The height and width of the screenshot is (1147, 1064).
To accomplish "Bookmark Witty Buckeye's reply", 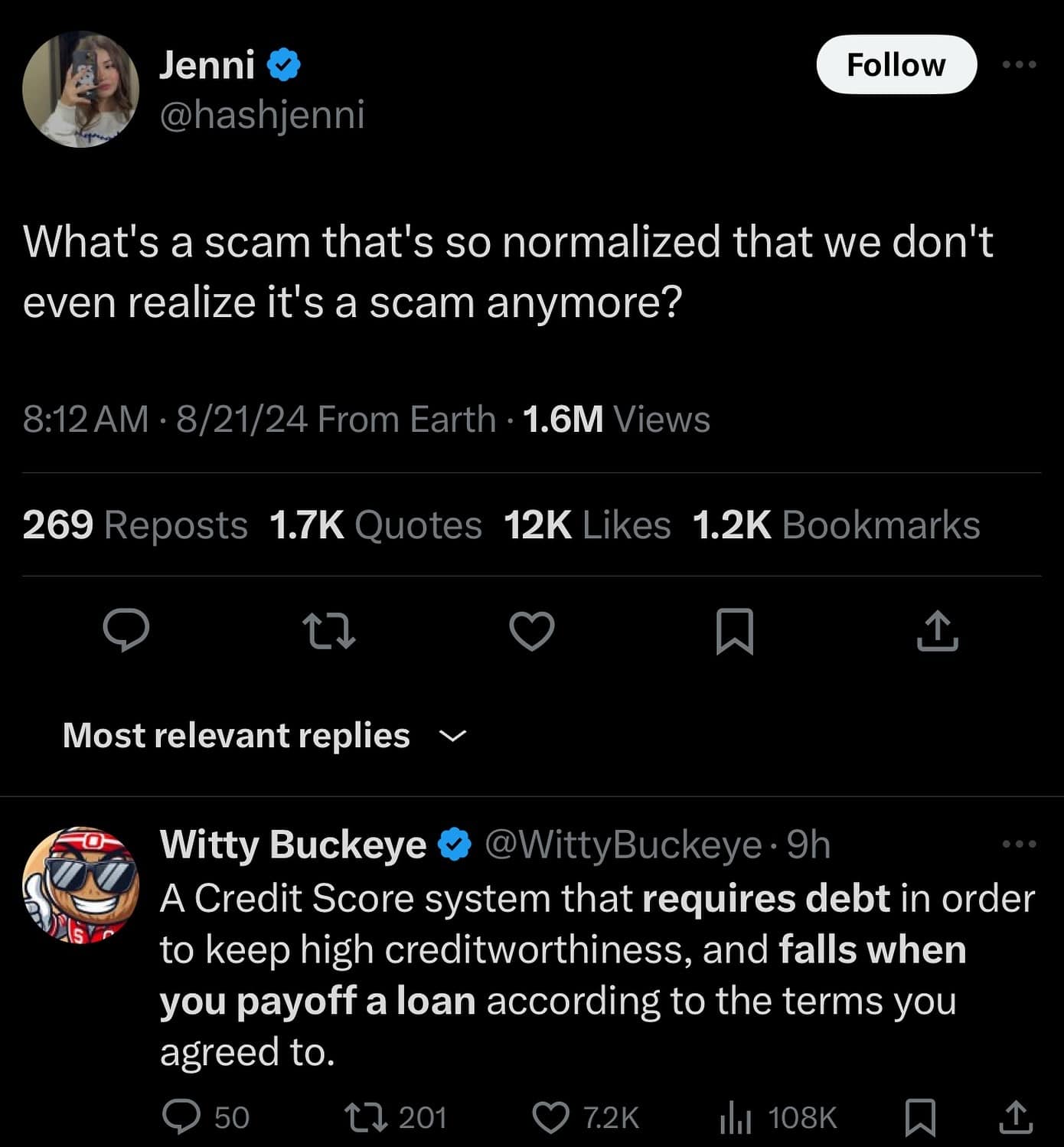I will 919,1117.
